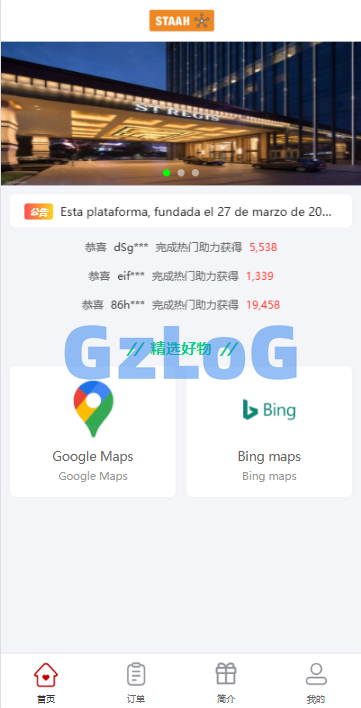
Task: Open the 简介 tab with gift icon
Action: 226,682
